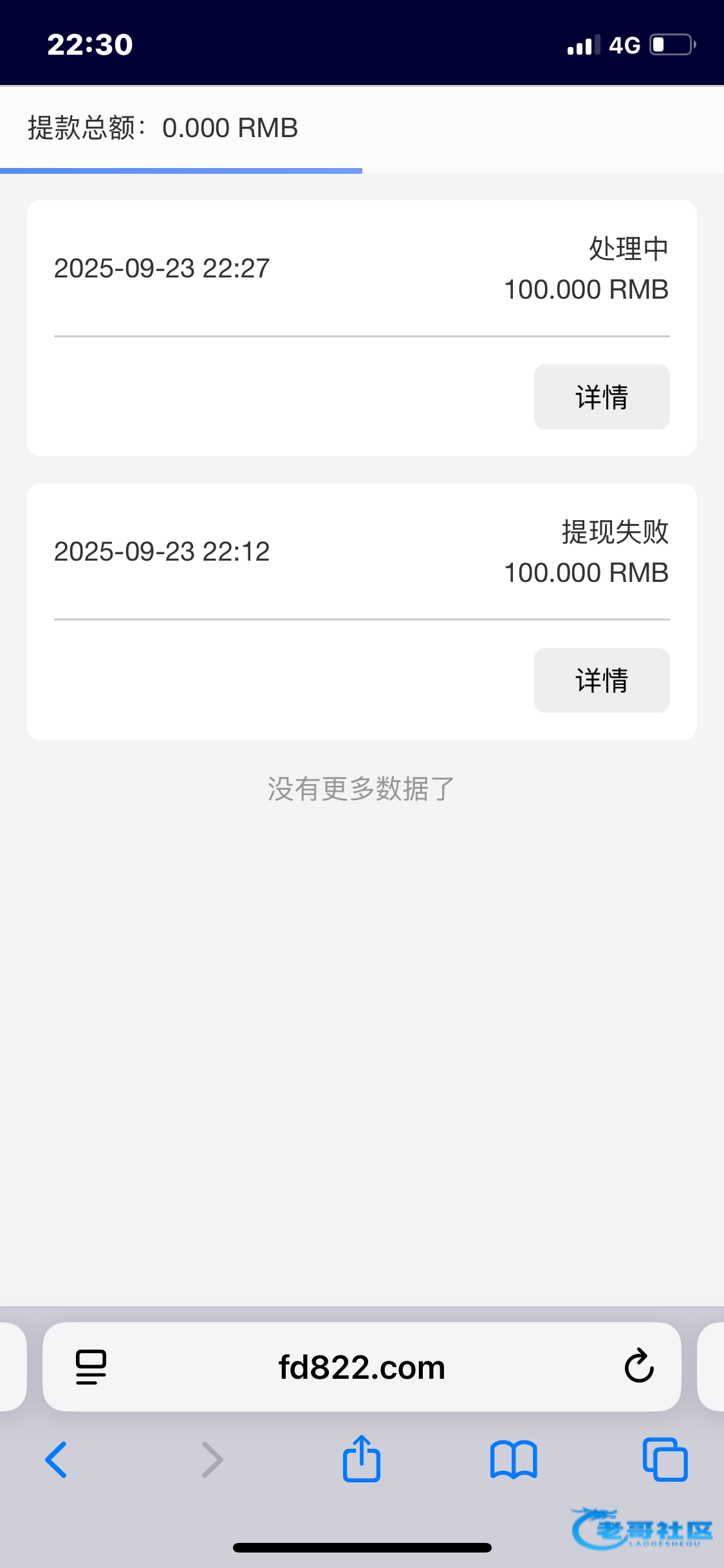The width and height of the screenshot is (724, 1568).
Task: Share this page
Action: 362,1459
